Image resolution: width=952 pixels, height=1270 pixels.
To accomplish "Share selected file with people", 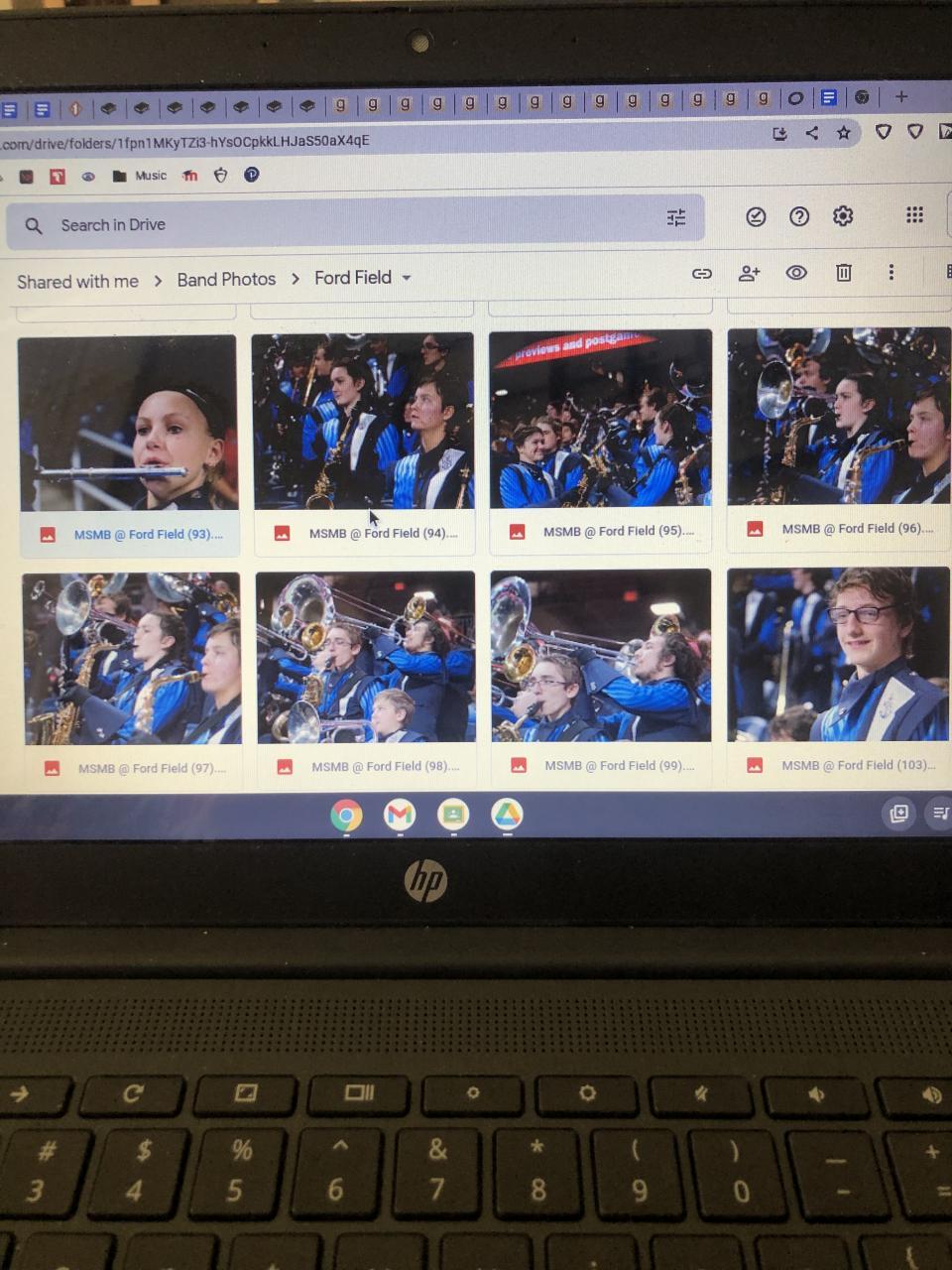I will 749,273.
